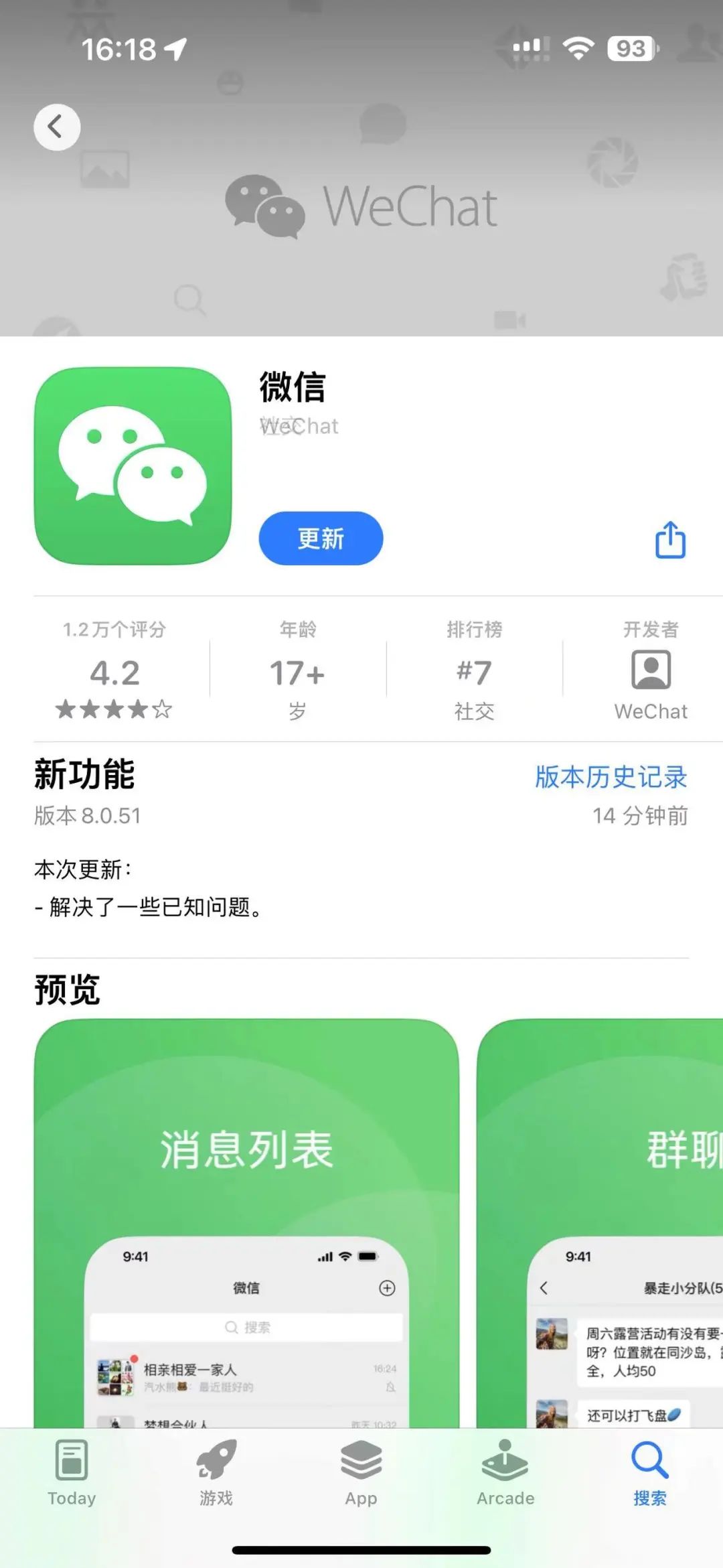Screen dimensions: 723x1568
Task: Go back using the back arrow
Action: click(x=57, y=127)
